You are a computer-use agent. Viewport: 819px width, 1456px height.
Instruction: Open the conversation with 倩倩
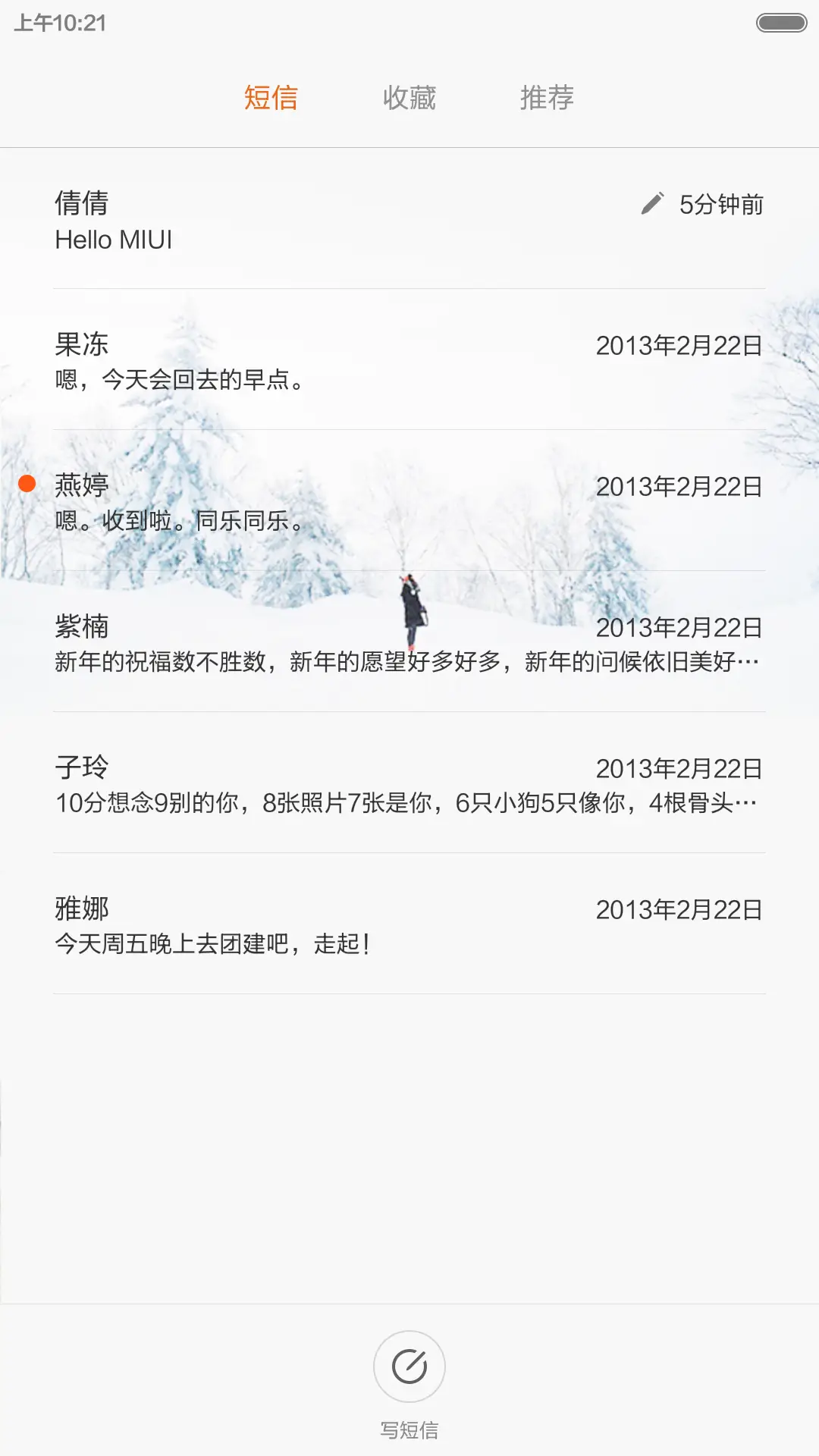pyautogui.click(x=303, y=220)
